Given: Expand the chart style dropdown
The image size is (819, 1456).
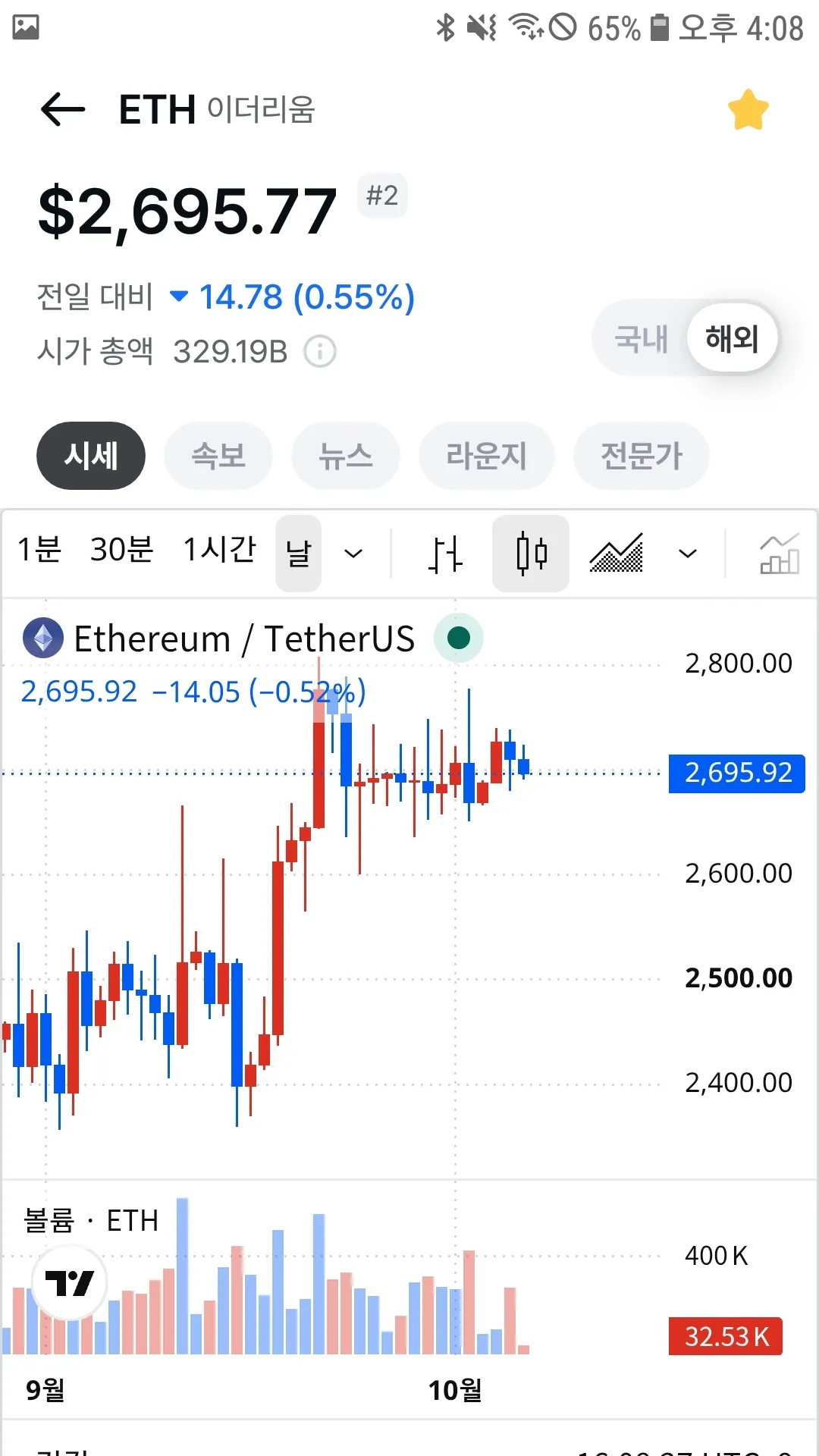Looking at the screenshot, I should [688, 554].
